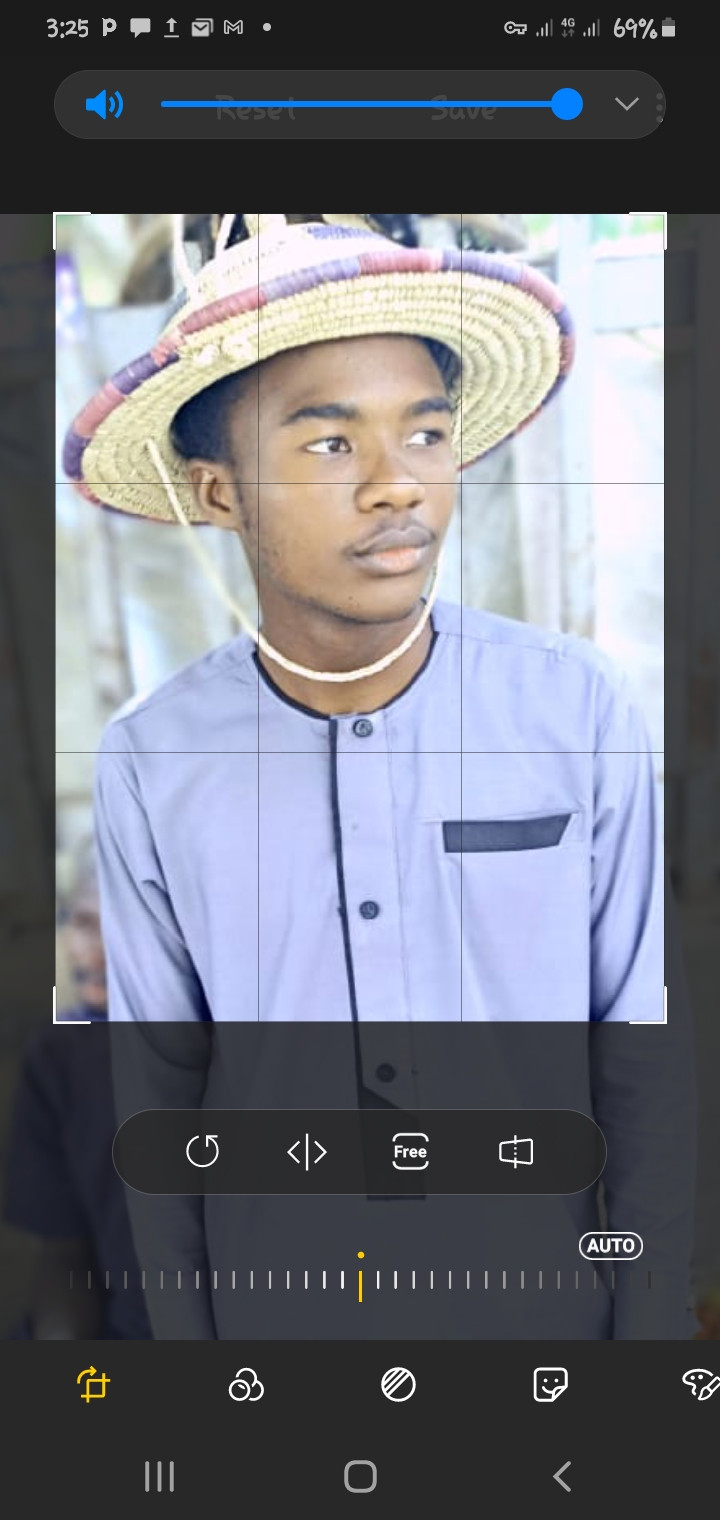Set media volume on the slider track
Image resolution: width=720 pixels, height=1520 pixels.
coord(360,104)
